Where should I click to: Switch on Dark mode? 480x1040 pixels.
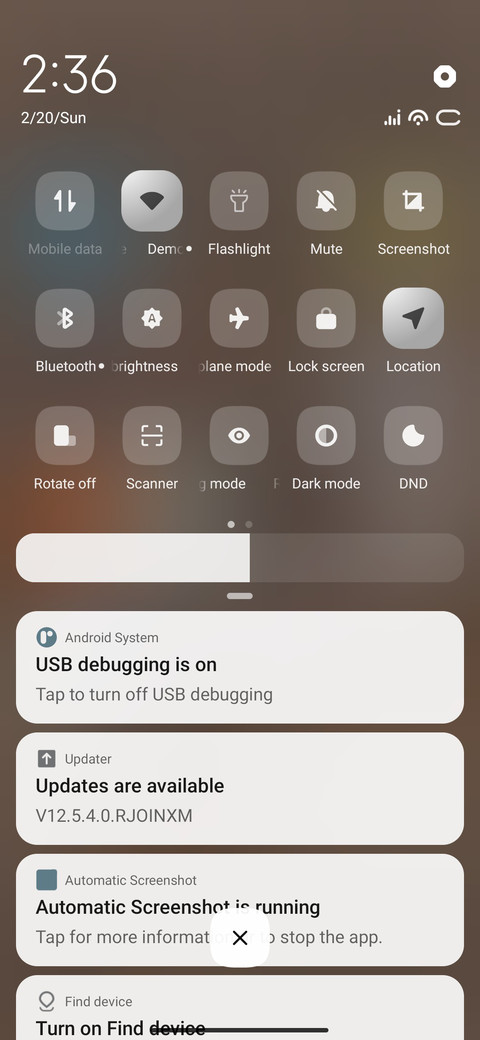coord(326,436)
